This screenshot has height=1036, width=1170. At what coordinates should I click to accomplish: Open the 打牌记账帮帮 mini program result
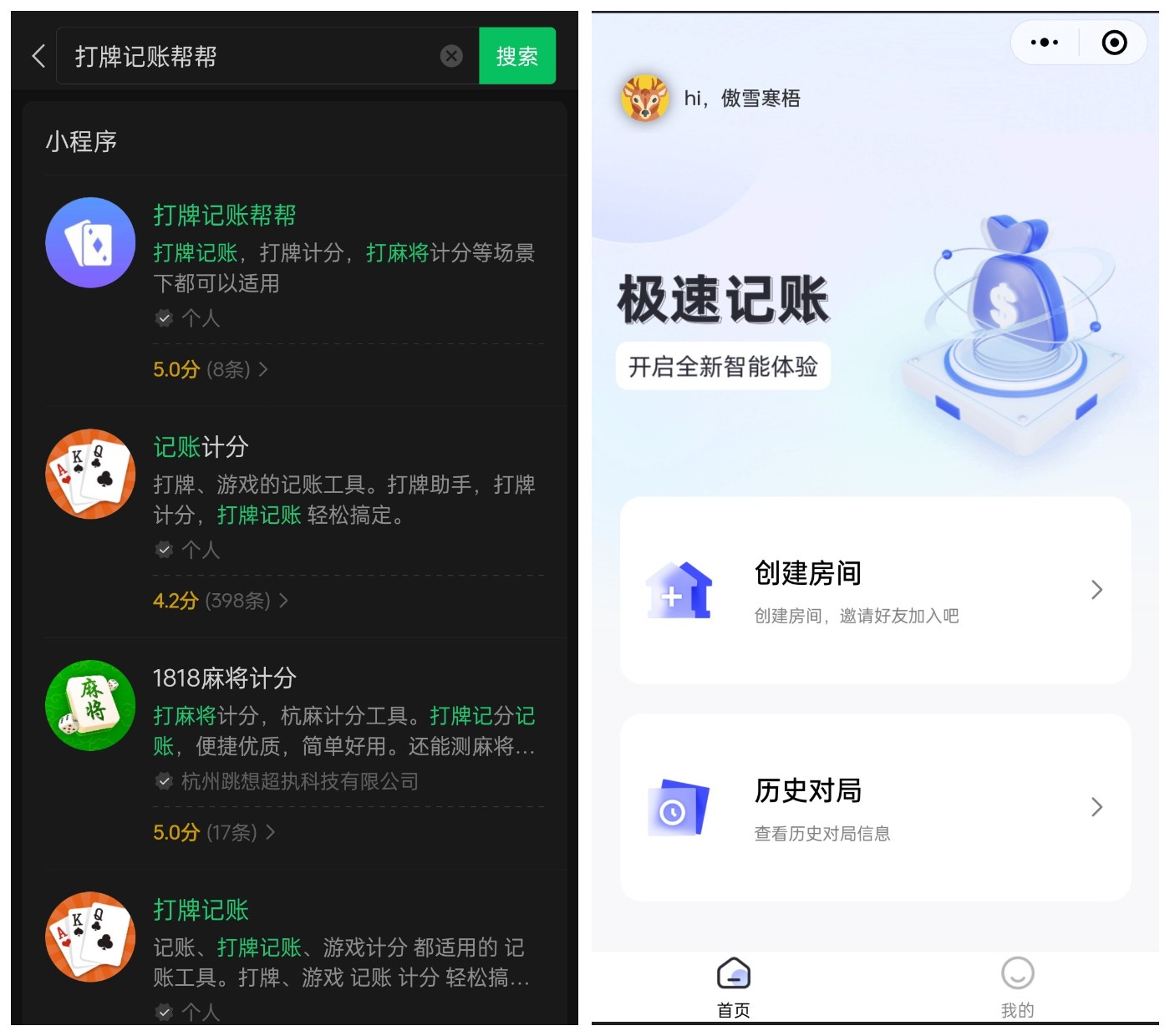point(294,261)
